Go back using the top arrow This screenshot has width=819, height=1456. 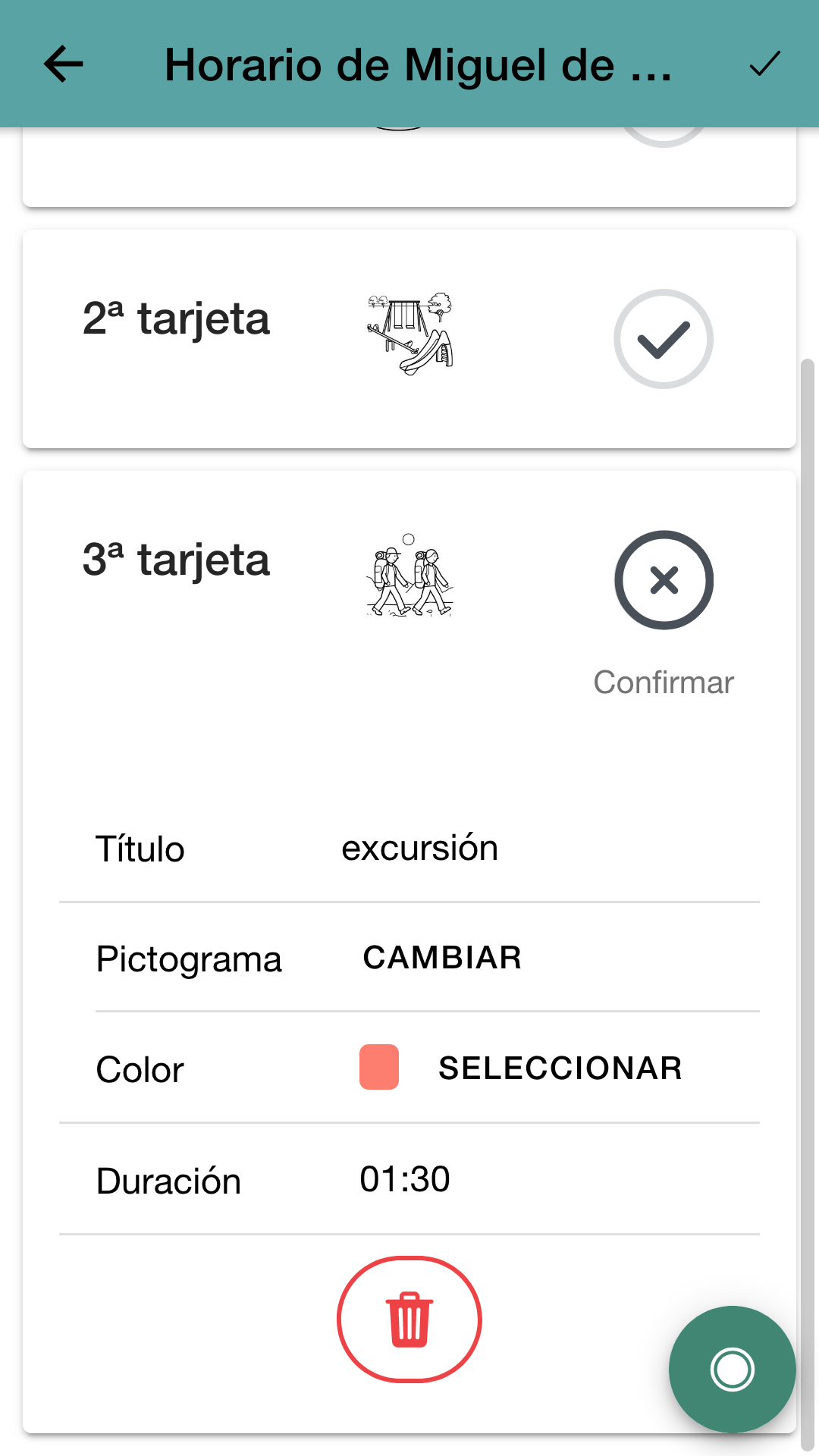coord(64,64)
